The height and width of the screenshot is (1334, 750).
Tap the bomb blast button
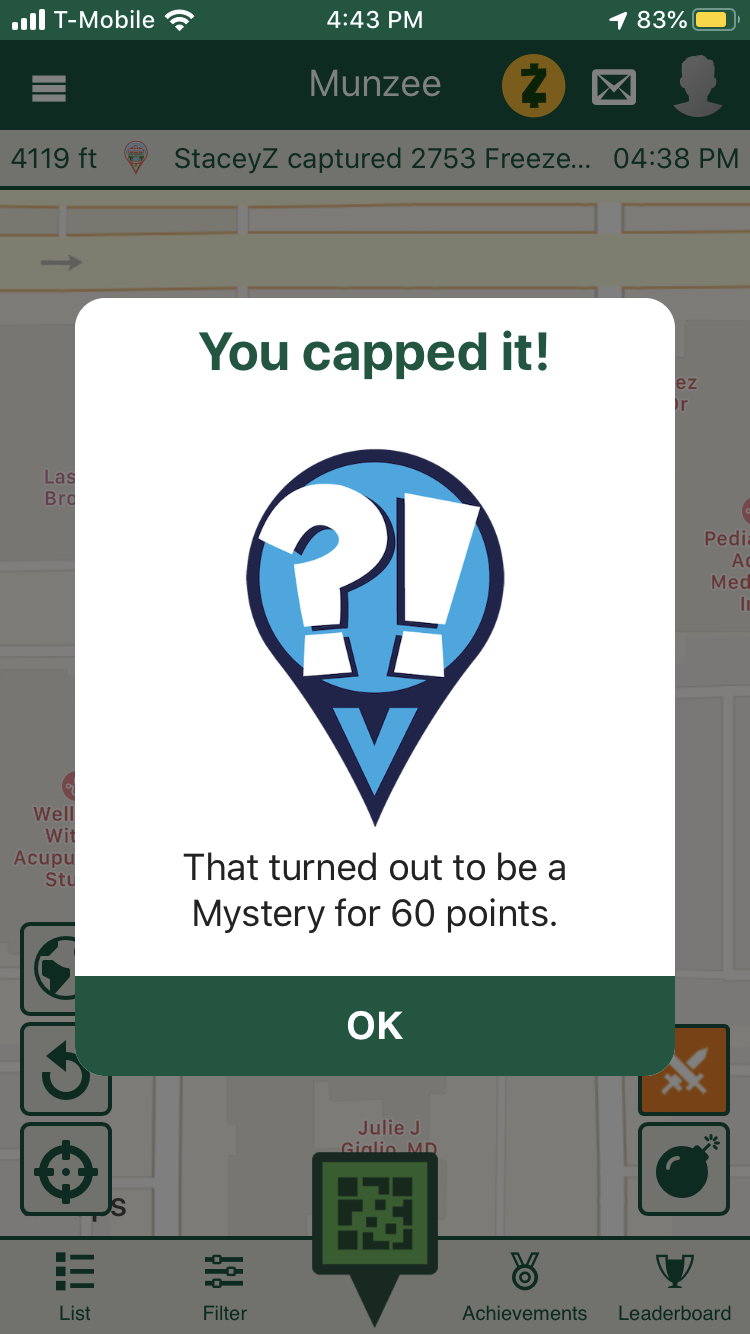tap(684, 1169)
